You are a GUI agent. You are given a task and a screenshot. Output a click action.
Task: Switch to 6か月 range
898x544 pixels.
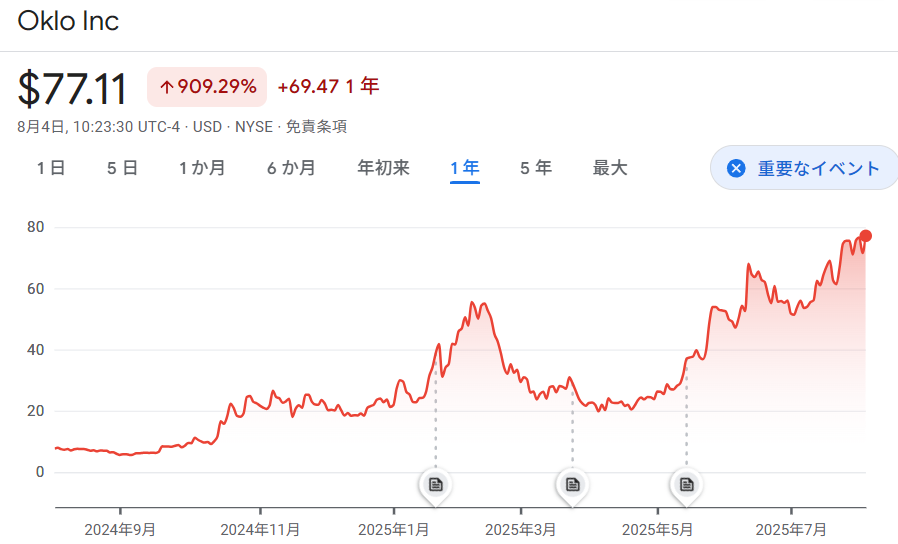point(291,168)
